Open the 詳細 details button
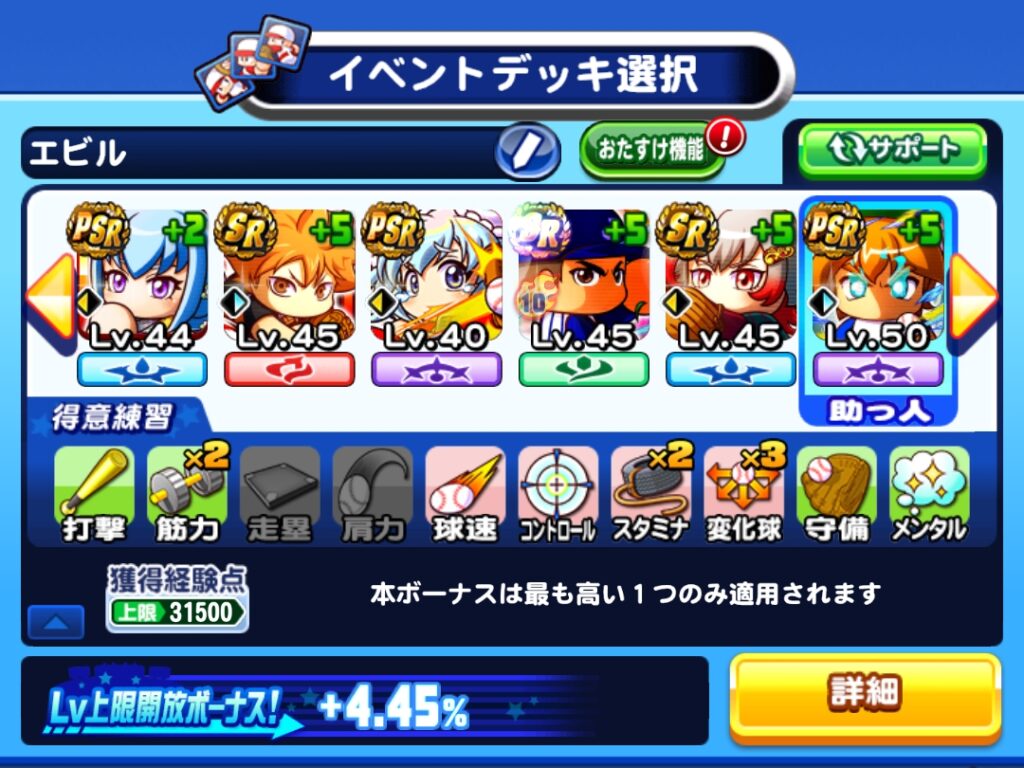 [864, 693]
